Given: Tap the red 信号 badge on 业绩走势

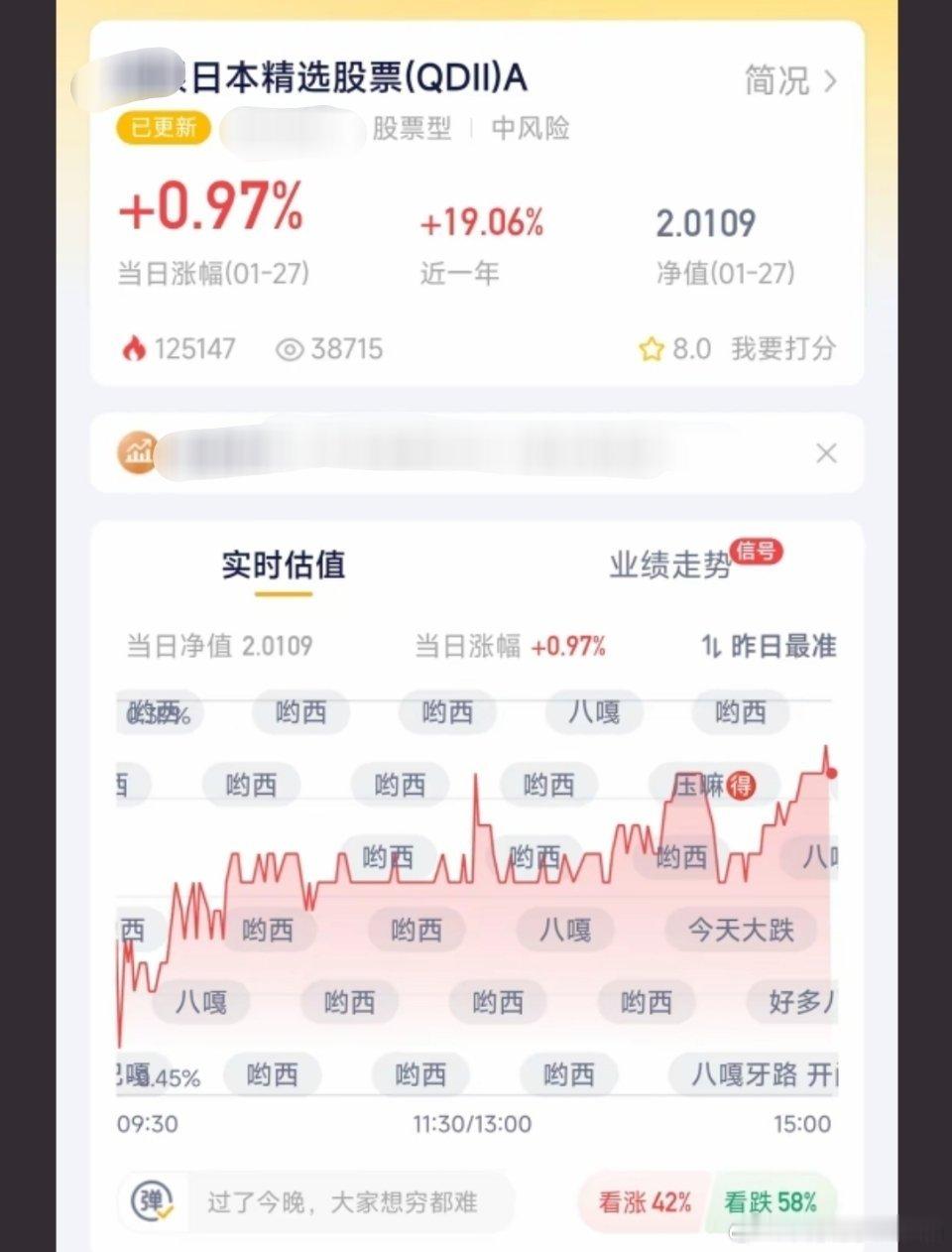Looking at the screenshot, I should click(x=757, y=553).
